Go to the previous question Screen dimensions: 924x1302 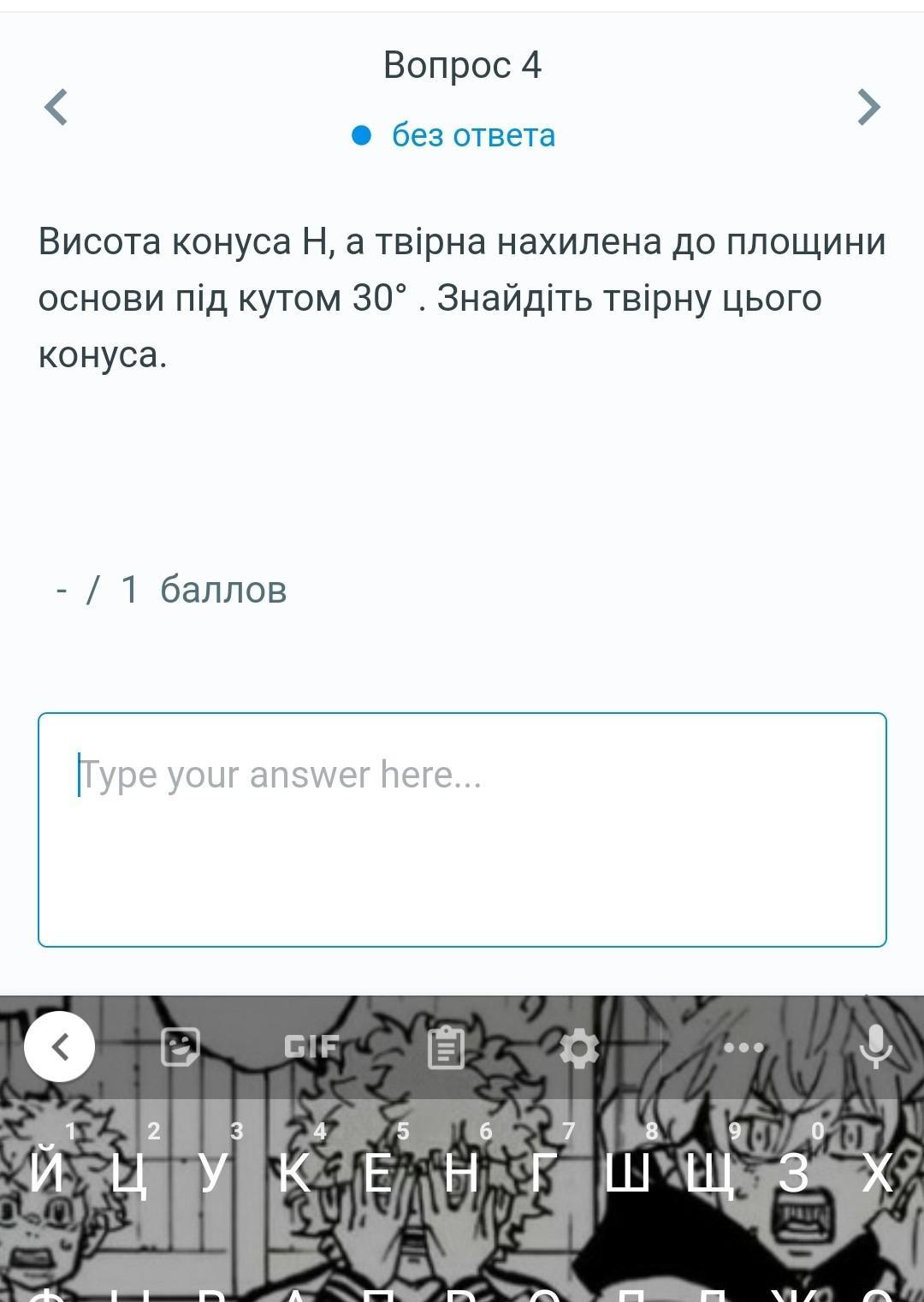[56, 108]
